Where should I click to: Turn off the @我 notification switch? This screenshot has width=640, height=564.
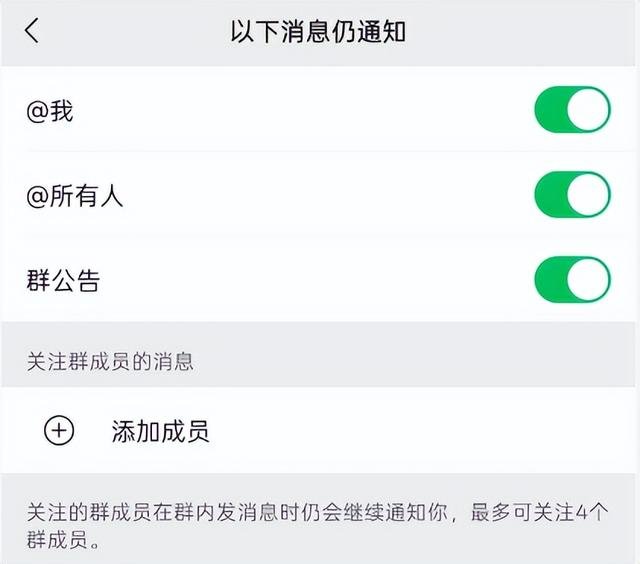pos(572,110)
